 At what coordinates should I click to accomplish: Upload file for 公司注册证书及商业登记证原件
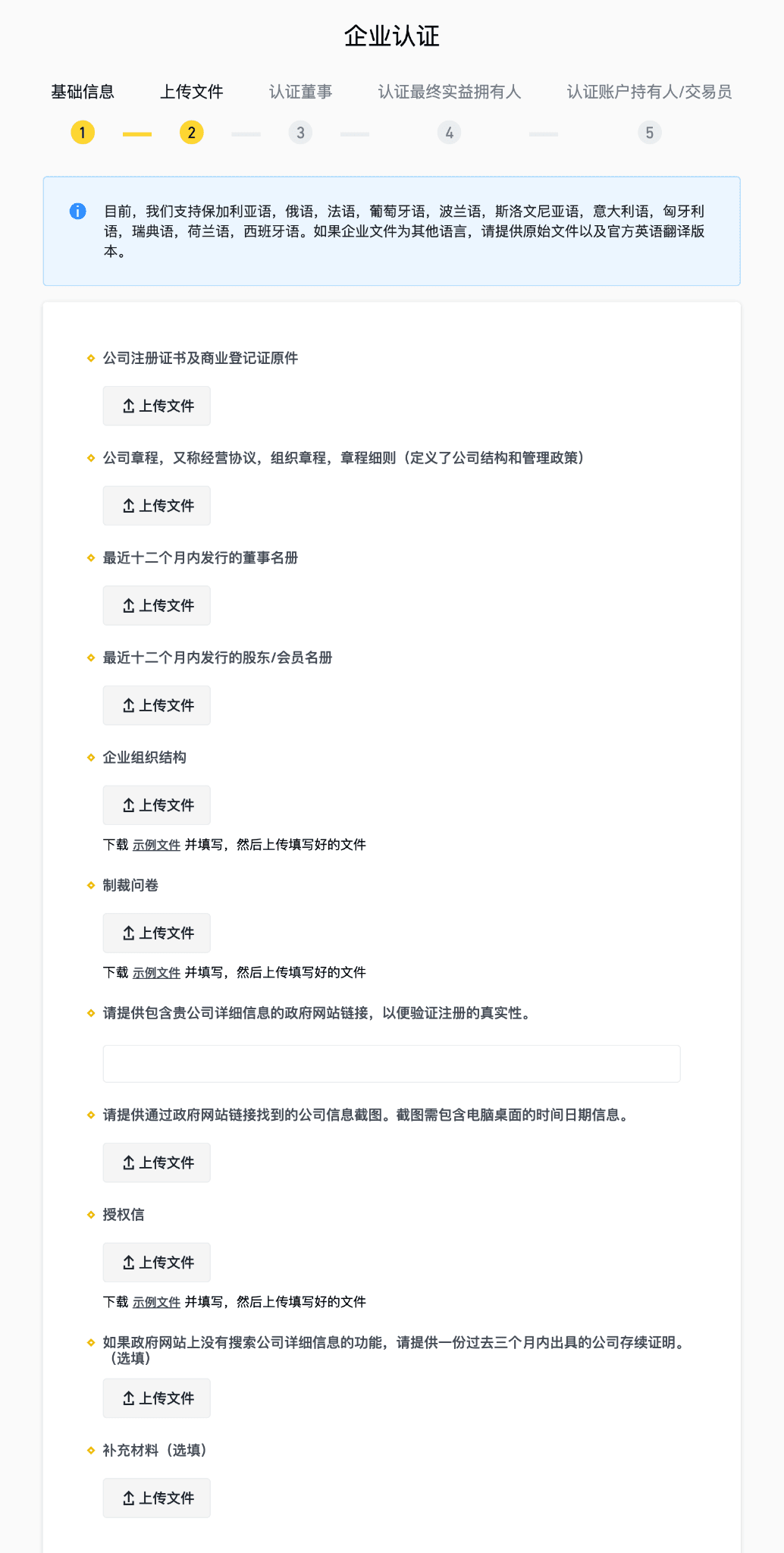click(157, 406)
